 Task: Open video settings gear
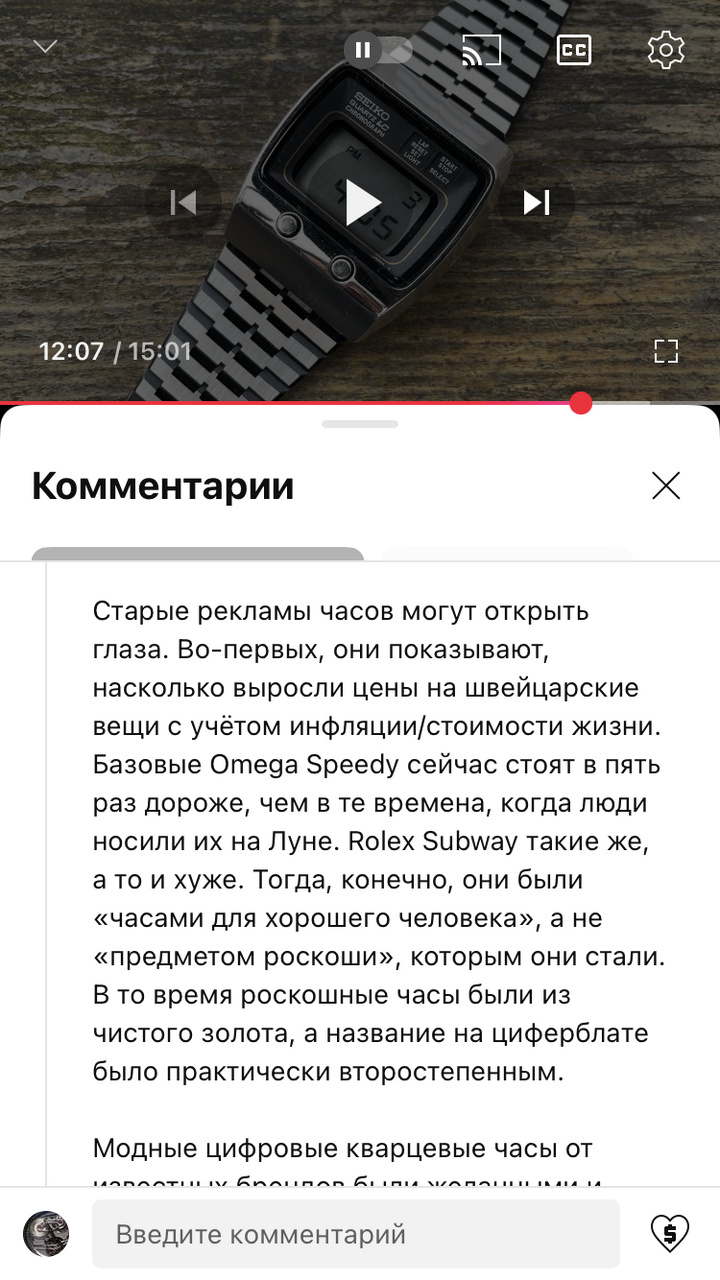tap(665, 49)
